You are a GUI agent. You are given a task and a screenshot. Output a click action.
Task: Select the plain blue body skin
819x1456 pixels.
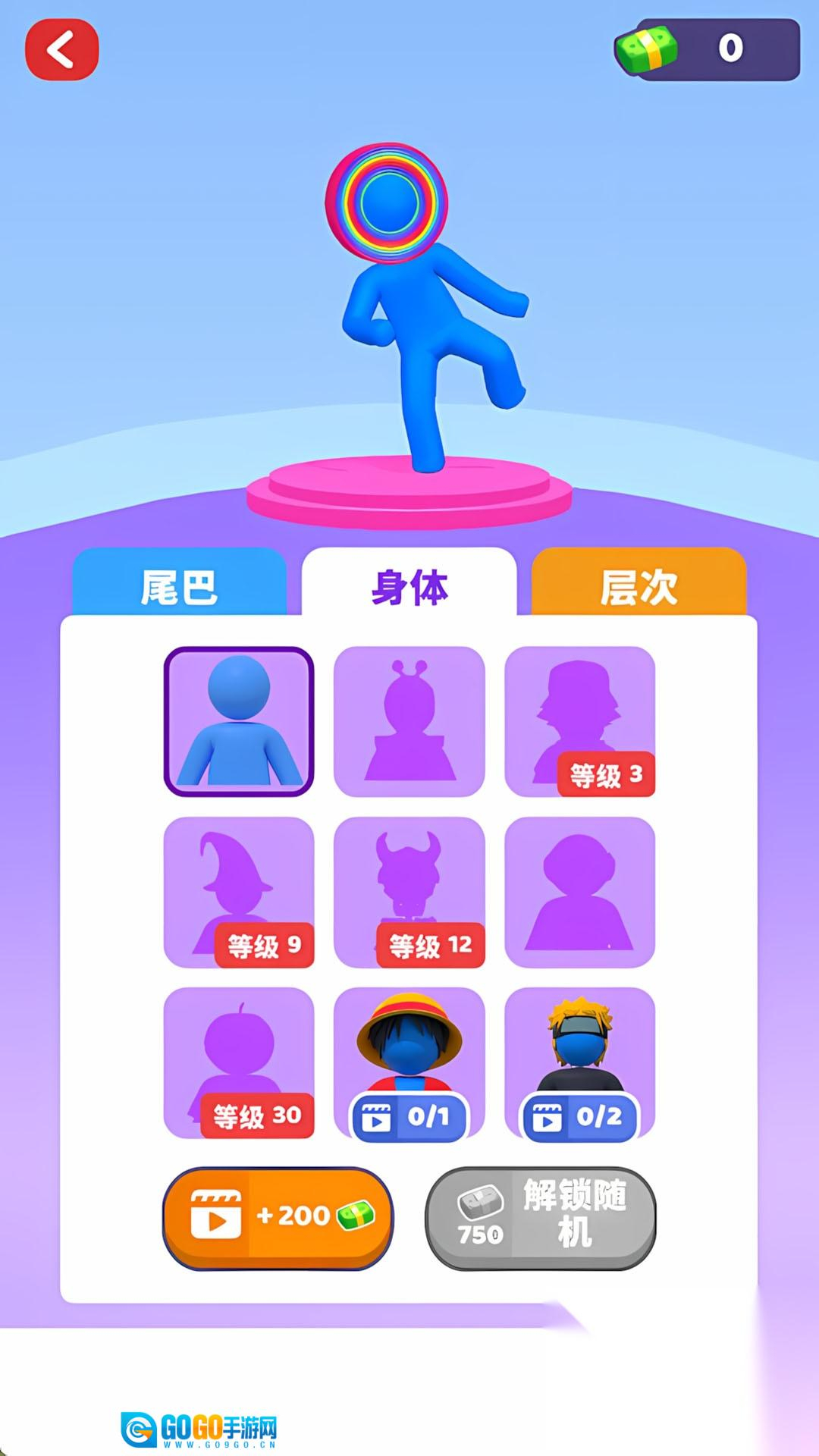pos(239,721)
